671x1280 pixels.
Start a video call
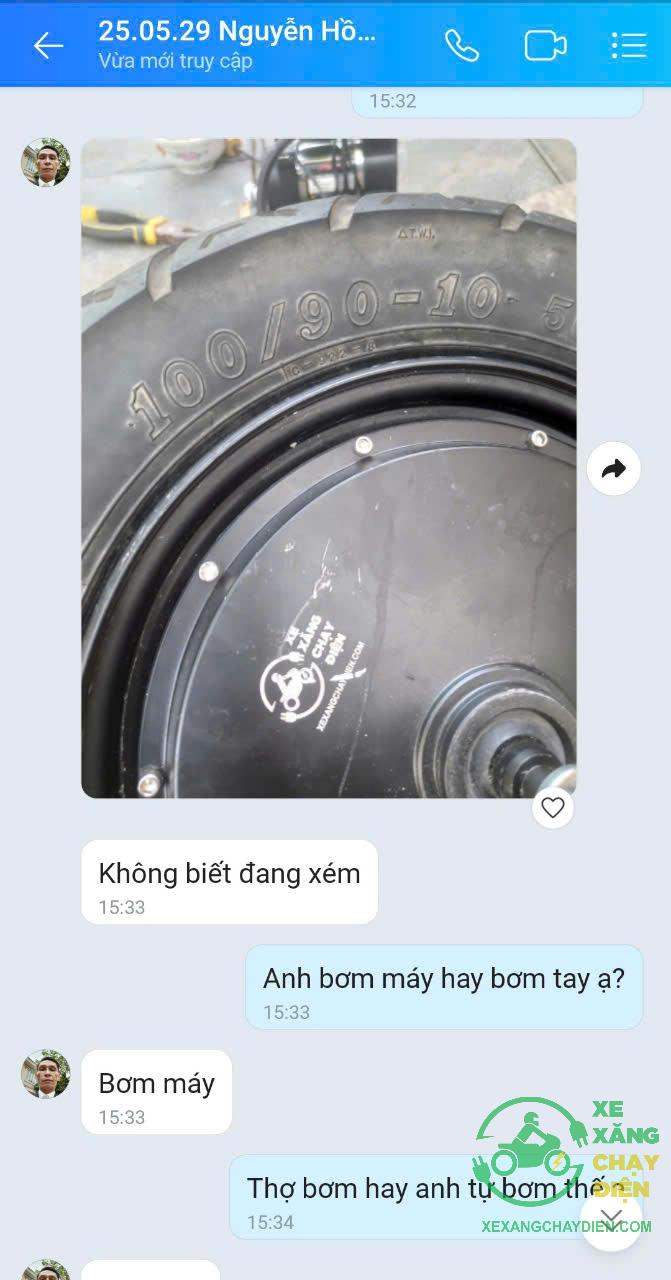pyautogui.click(x=545, y=45)
